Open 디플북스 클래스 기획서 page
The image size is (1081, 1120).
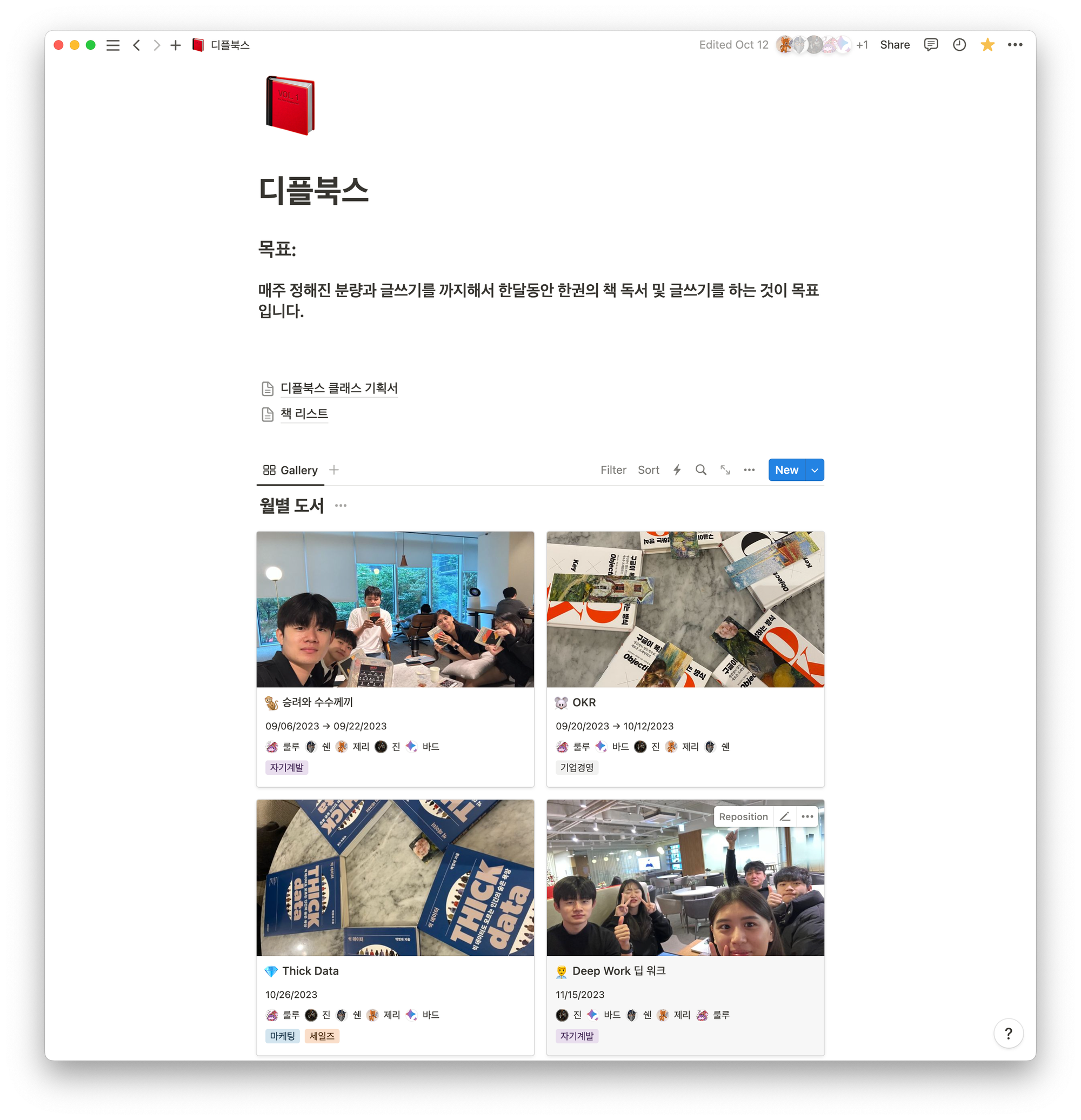[x=338, y=388]
